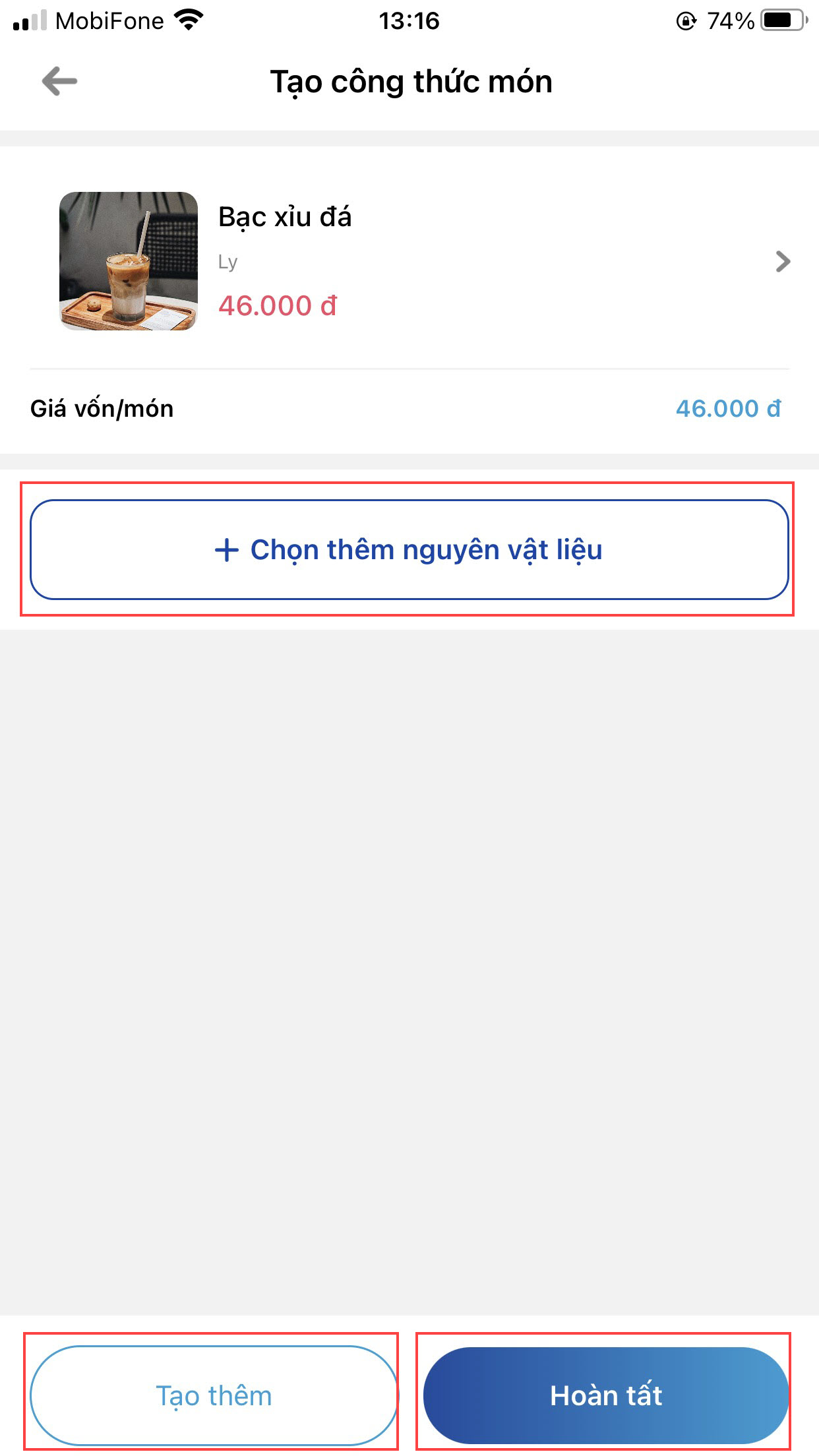The height and width of the screenshot is (1456, 819).
Task: Tap Chọn thêm nguyên vật liệu button
Action: point(409,549)
